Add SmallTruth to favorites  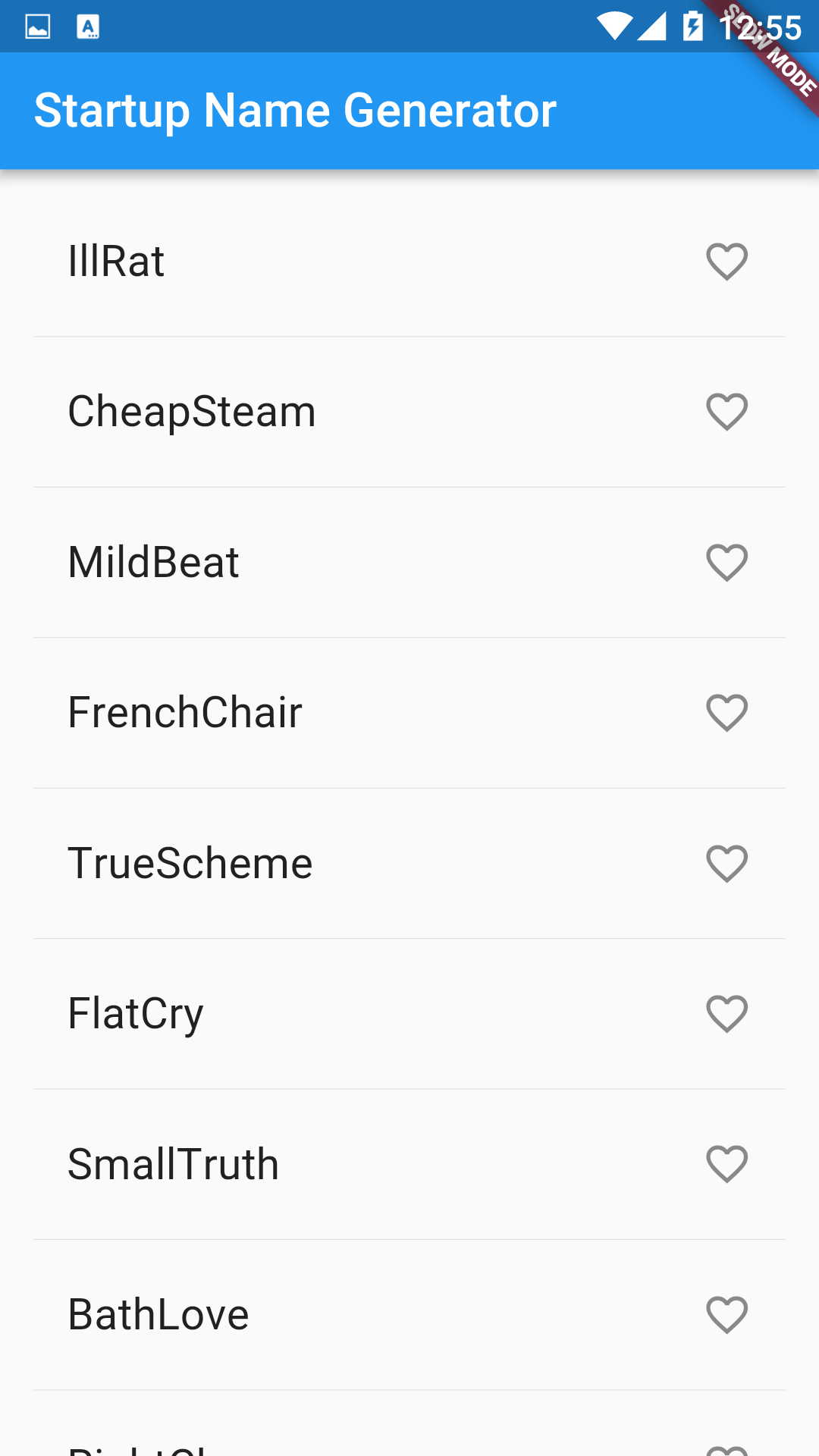(x=726, y=1164)
